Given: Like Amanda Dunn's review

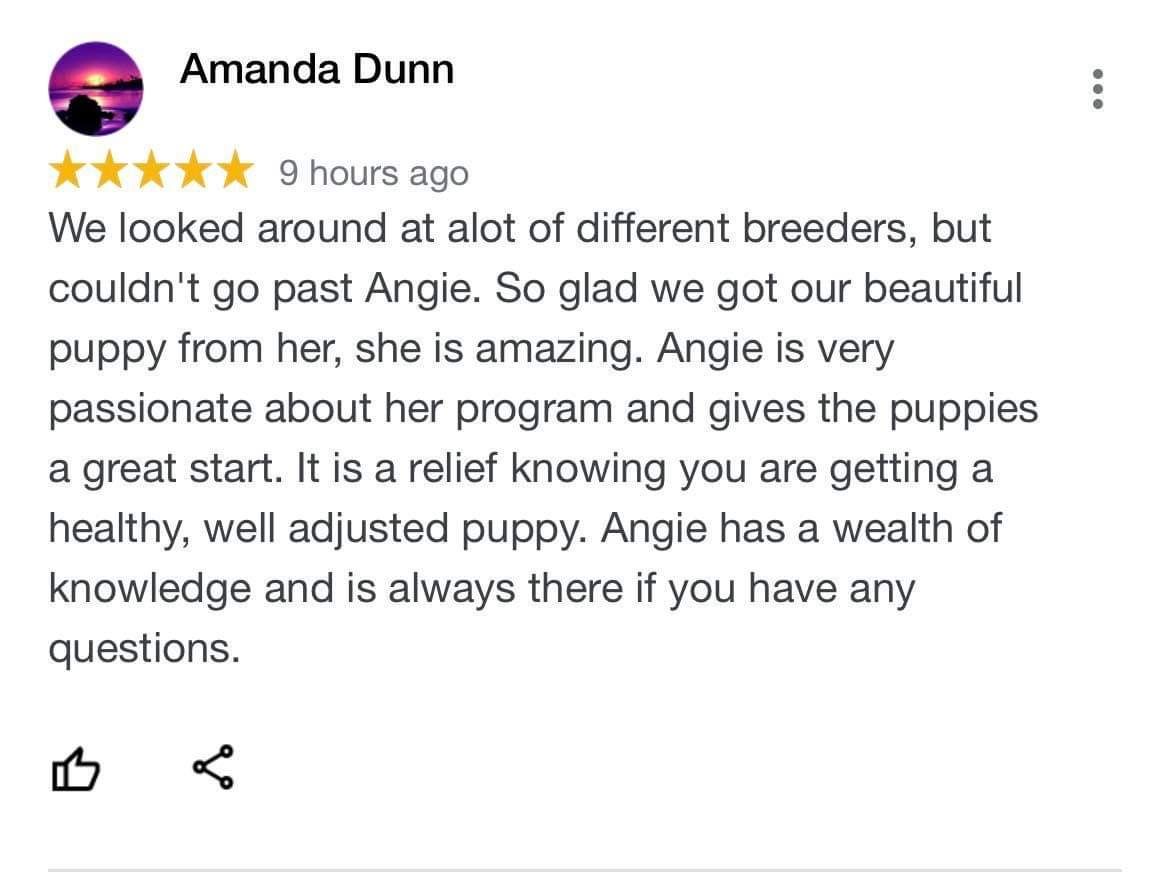Looking at the screenshot, I should [x=76, y=768].
